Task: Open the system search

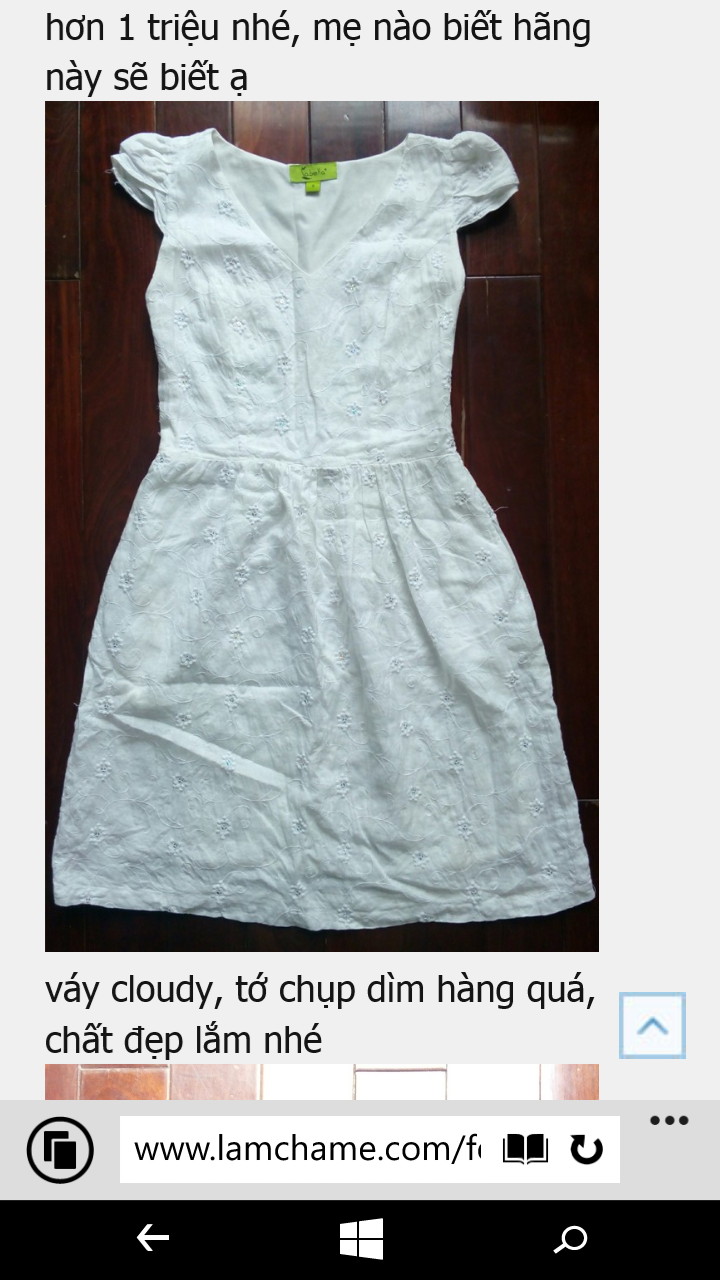Action: tap(571, 1240)
